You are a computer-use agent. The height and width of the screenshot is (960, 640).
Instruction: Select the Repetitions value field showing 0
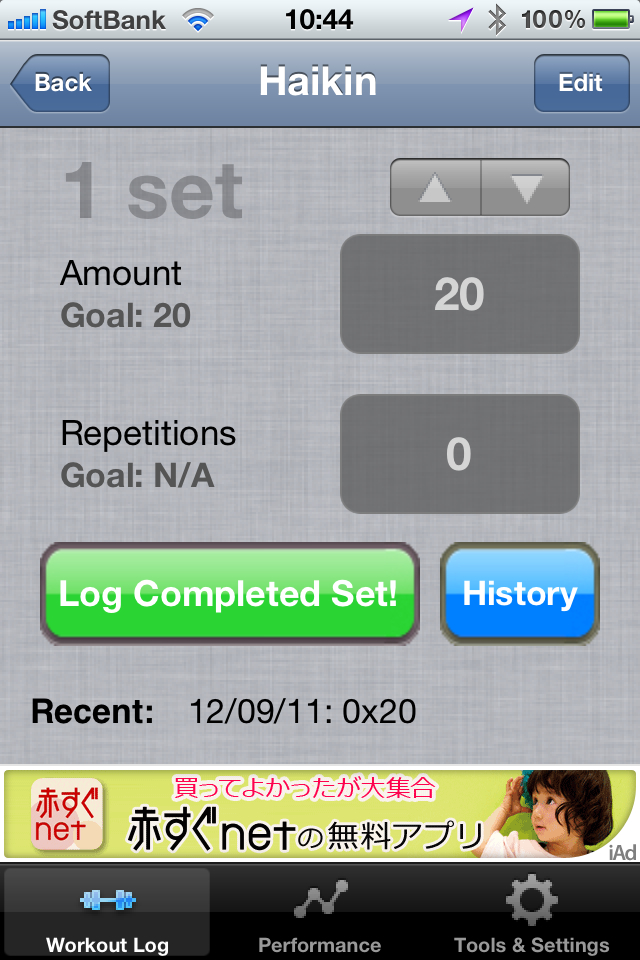460,454
